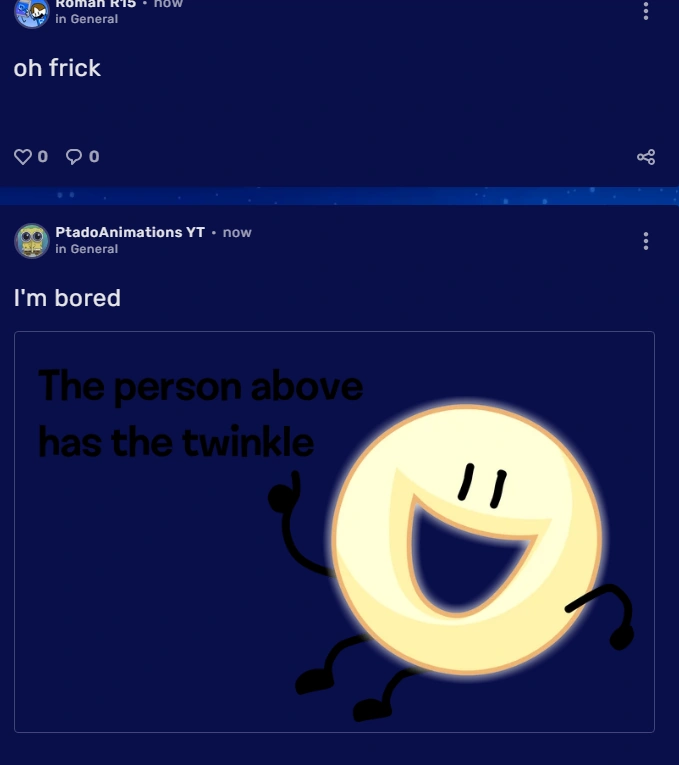Screen dimensions: 679x765
Task: Open PtadoAnimations YT's profile avatar
Action: [32, 240]
